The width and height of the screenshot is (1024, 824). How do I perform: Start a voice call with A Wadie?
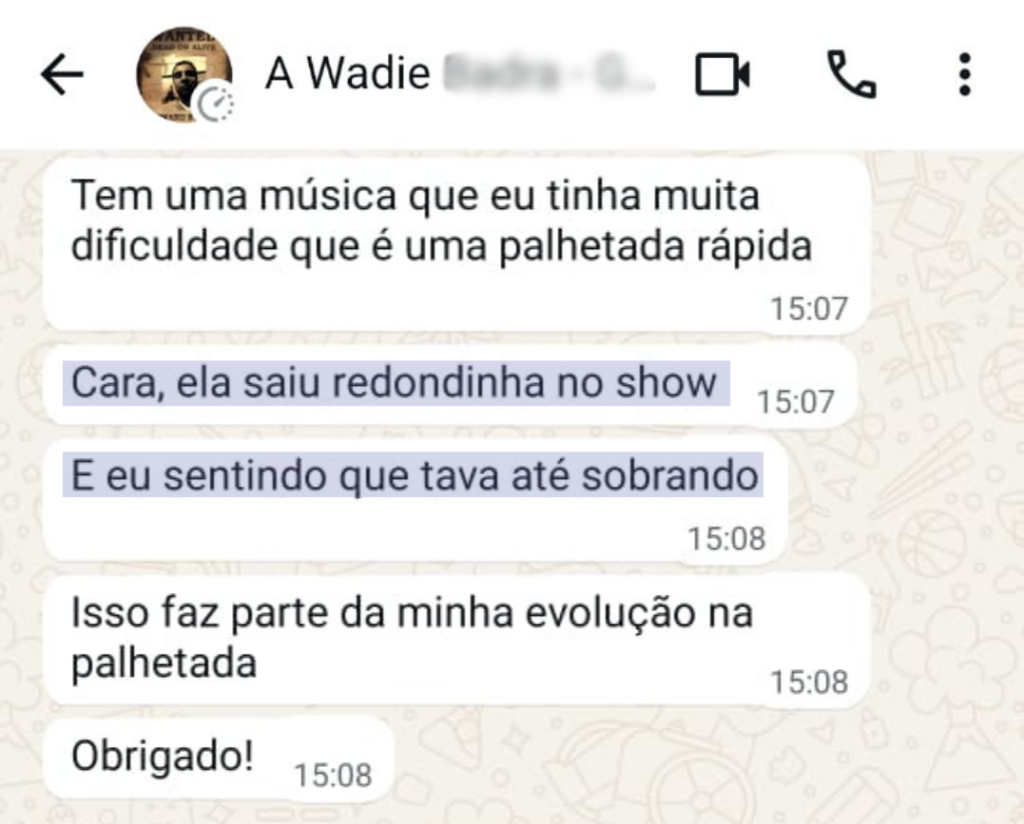(x=851, y=75)
